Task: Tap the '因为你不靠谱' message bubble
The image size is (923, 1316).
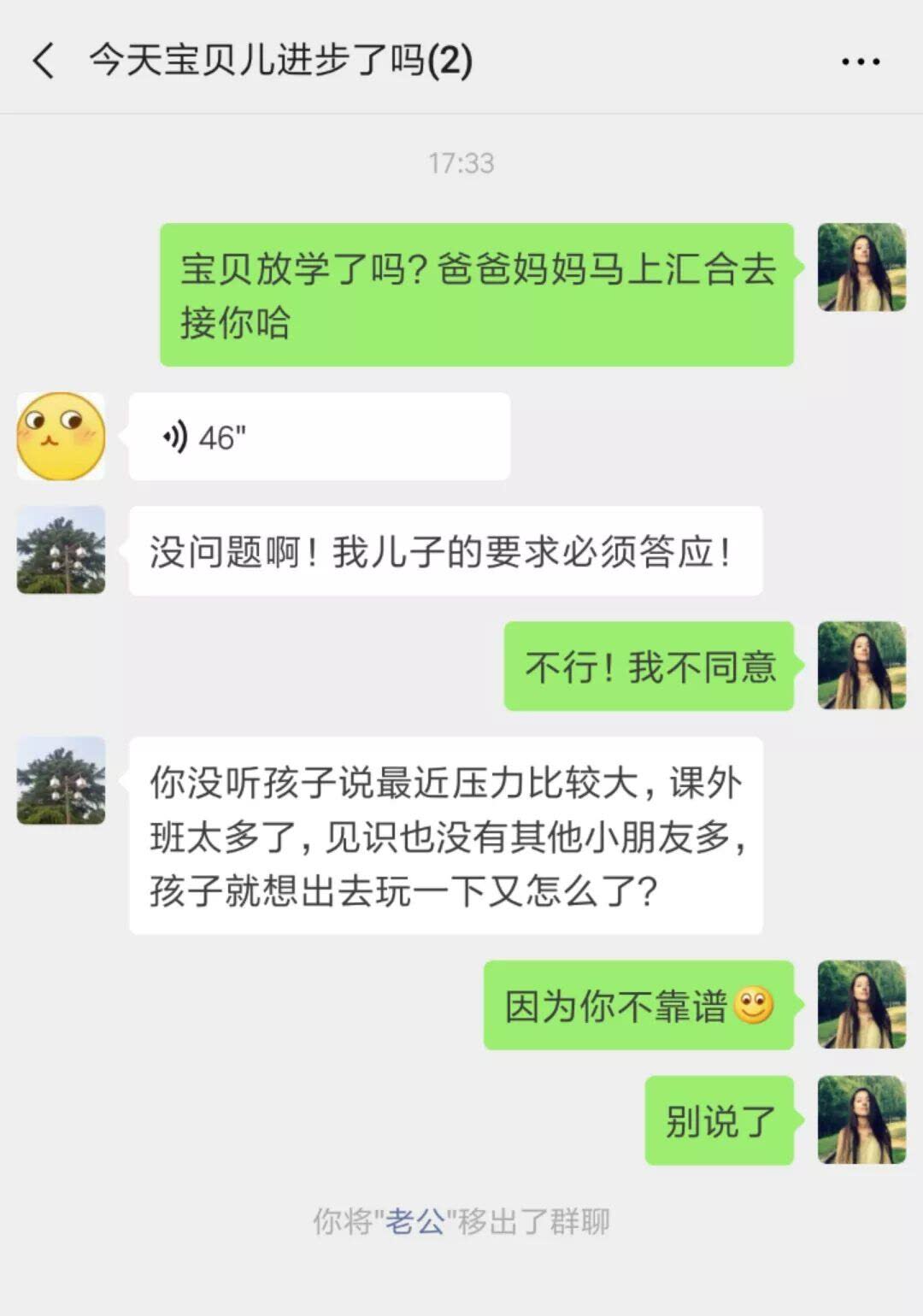Action: tap(639, 1007)
